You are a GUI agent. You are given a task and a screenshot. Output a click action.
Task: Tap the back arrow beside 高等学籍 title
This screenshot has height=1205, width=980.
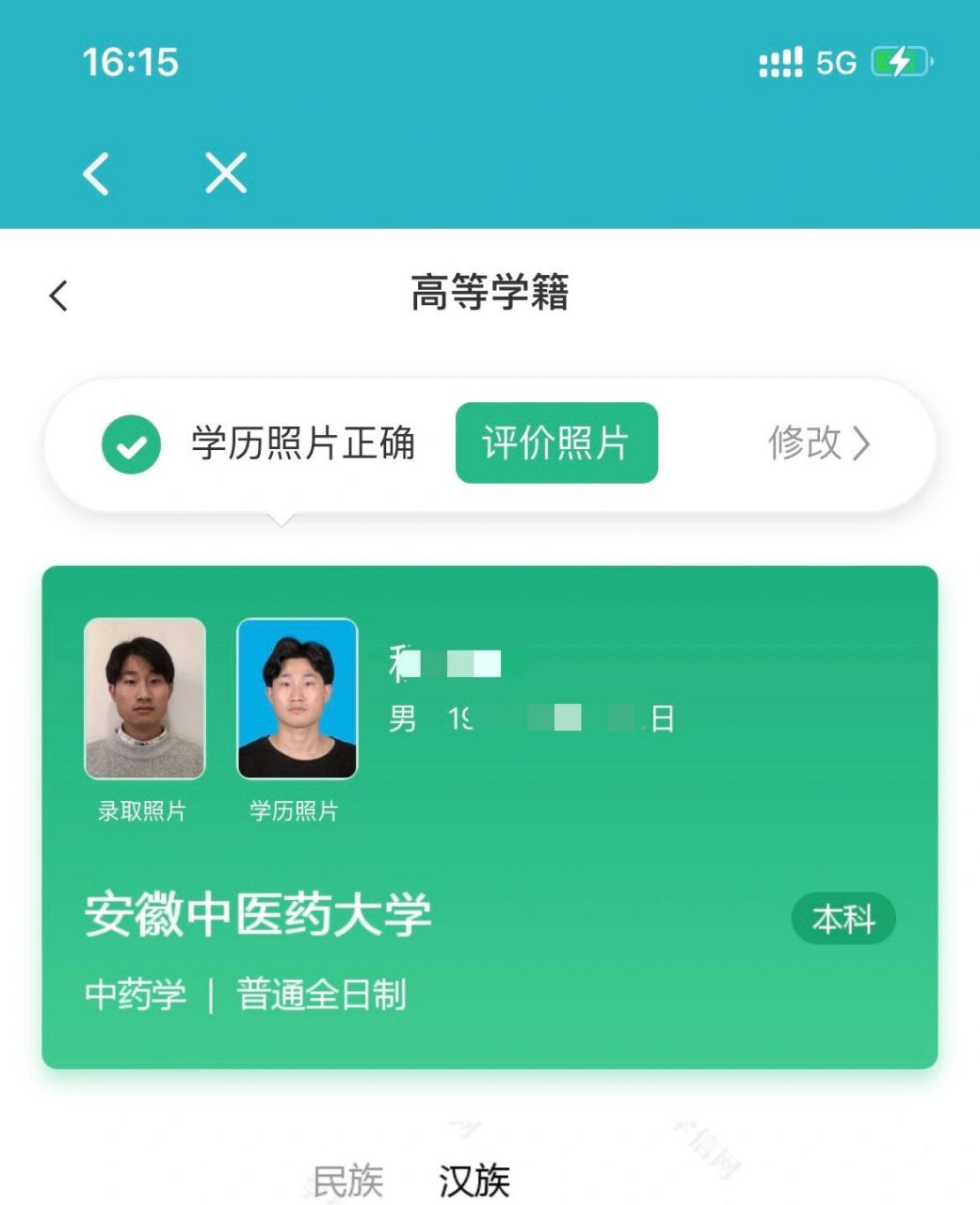(x=59, y=296)
